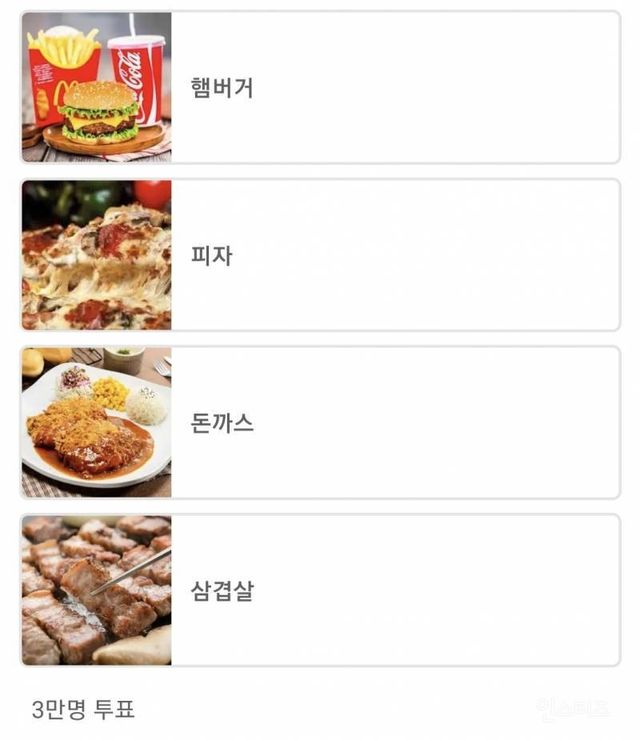Select the 피자 poll card
The width and height of the screenshot is (640, 740).
coord(320,255)
